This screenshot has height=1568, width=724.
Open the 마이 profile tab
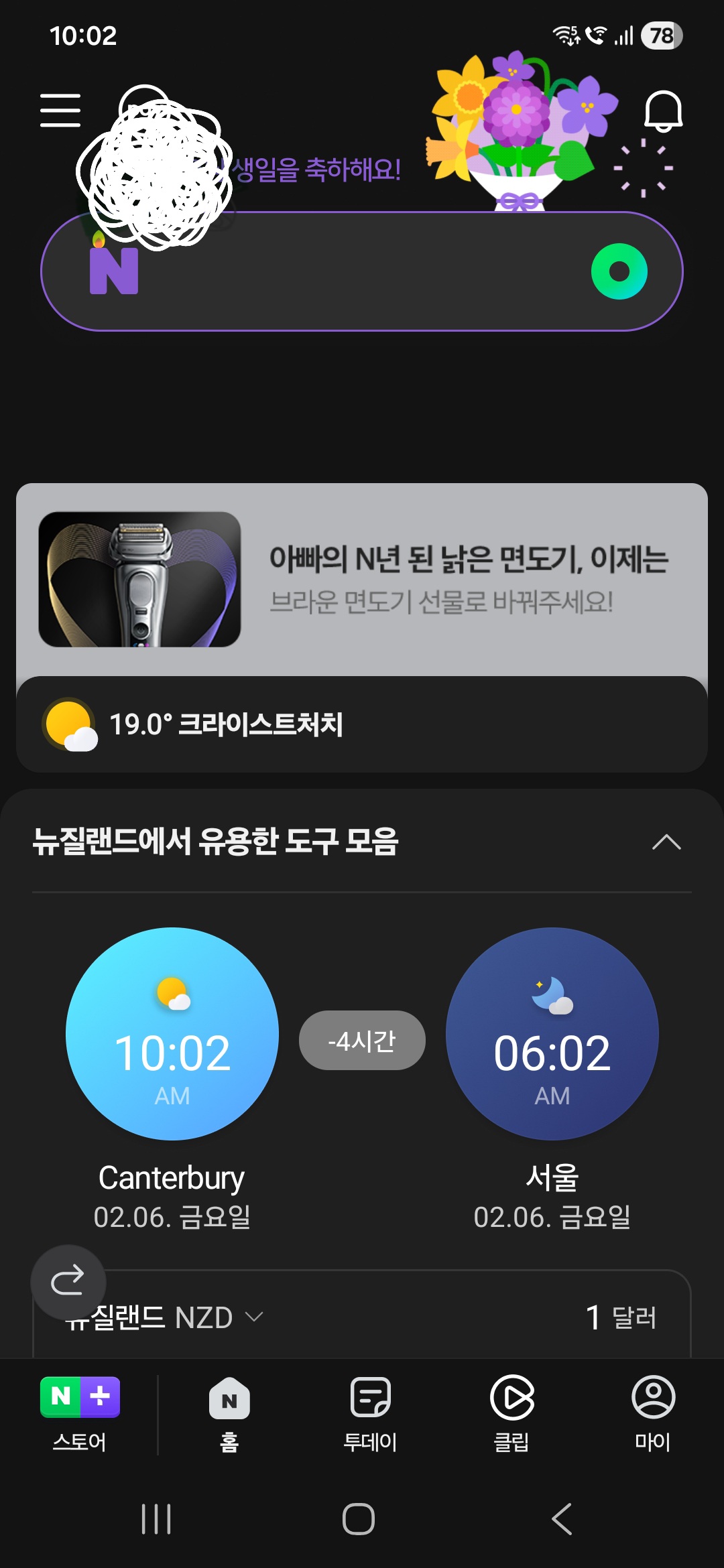pyautogui.click(x=653, y=1414)
